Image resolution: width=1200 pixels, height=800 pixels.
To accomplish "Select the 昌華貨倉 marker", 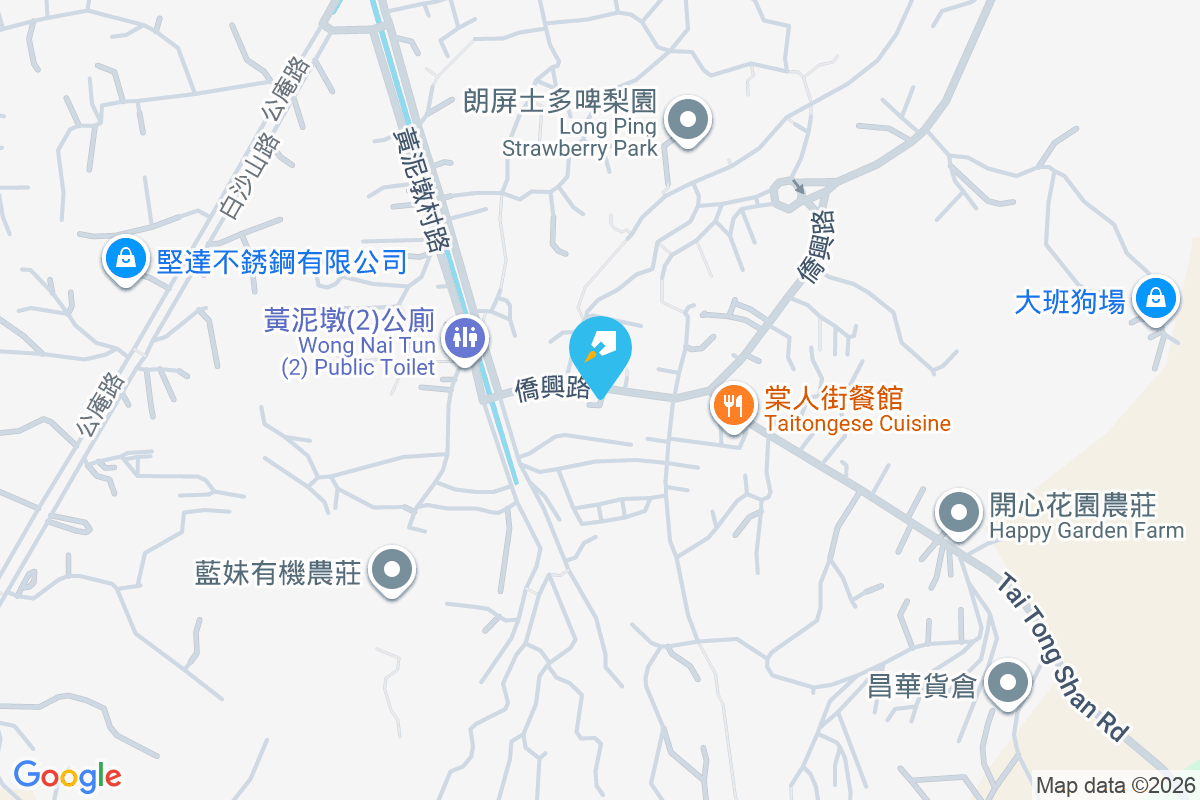I will (1007, 685).
